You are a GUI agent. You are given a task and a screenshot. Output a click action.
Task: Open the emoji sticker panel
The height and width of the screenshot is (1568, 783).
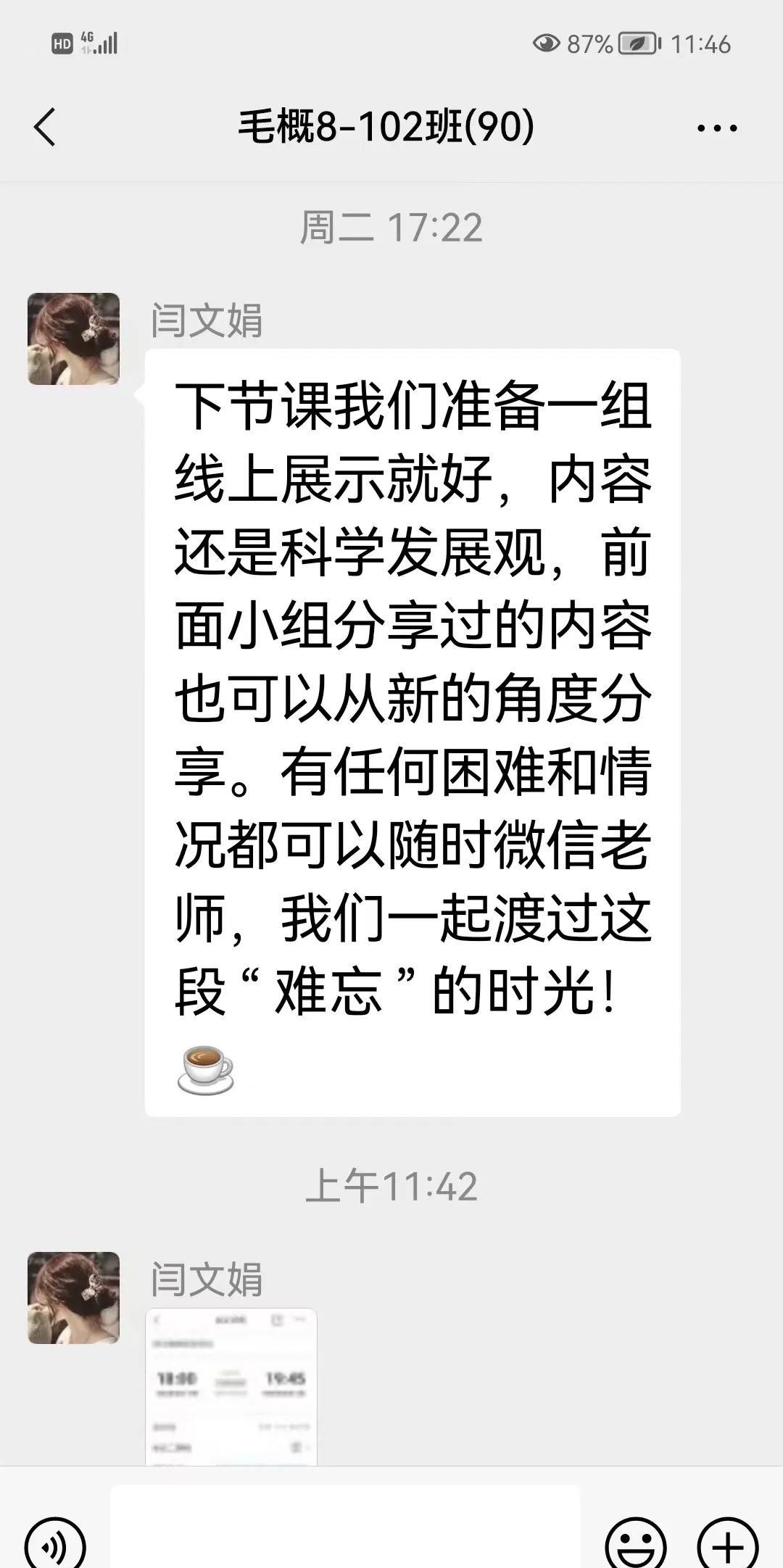click(635, 1543)
